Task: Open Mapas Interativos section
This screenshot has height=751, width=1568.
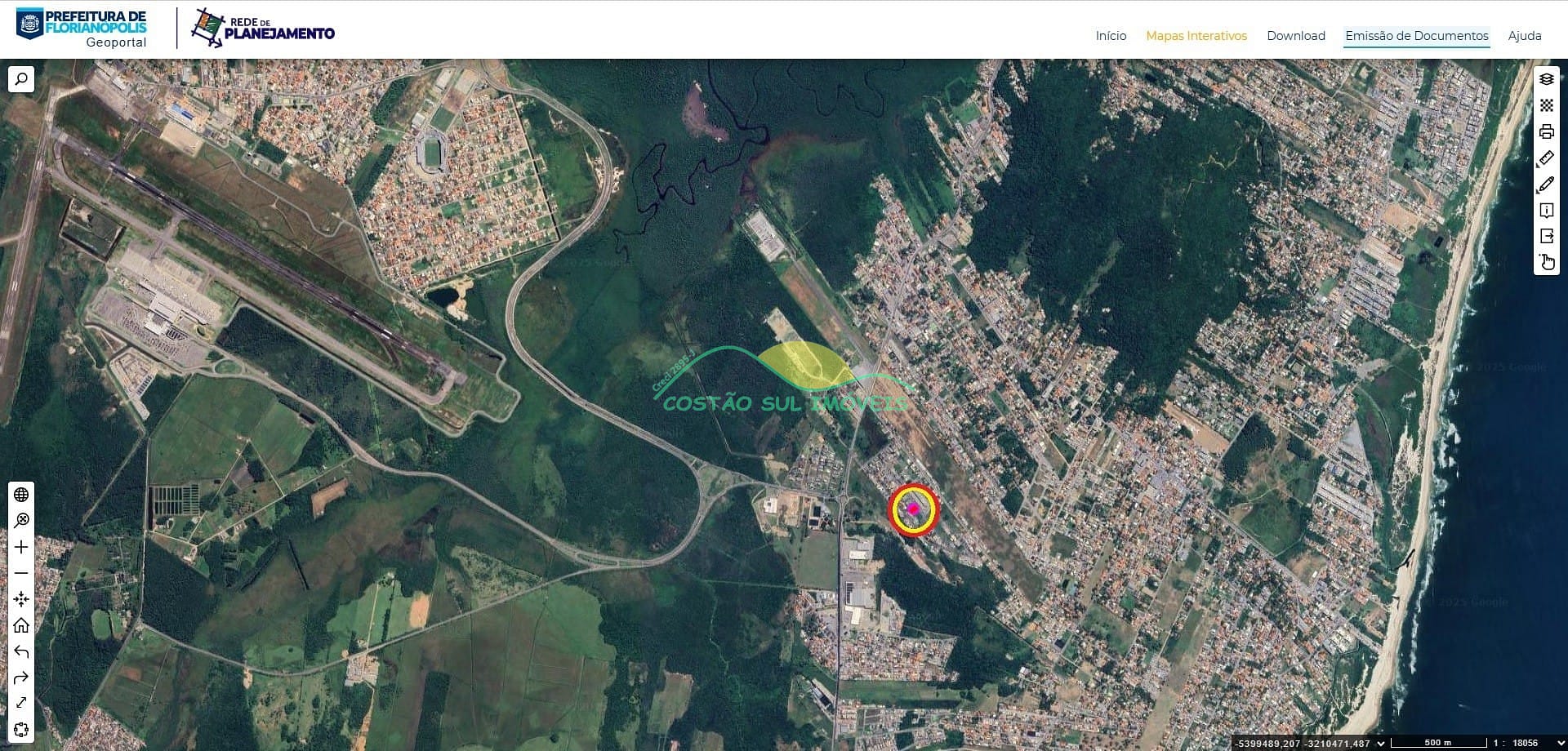Action: pos(1196,36)
